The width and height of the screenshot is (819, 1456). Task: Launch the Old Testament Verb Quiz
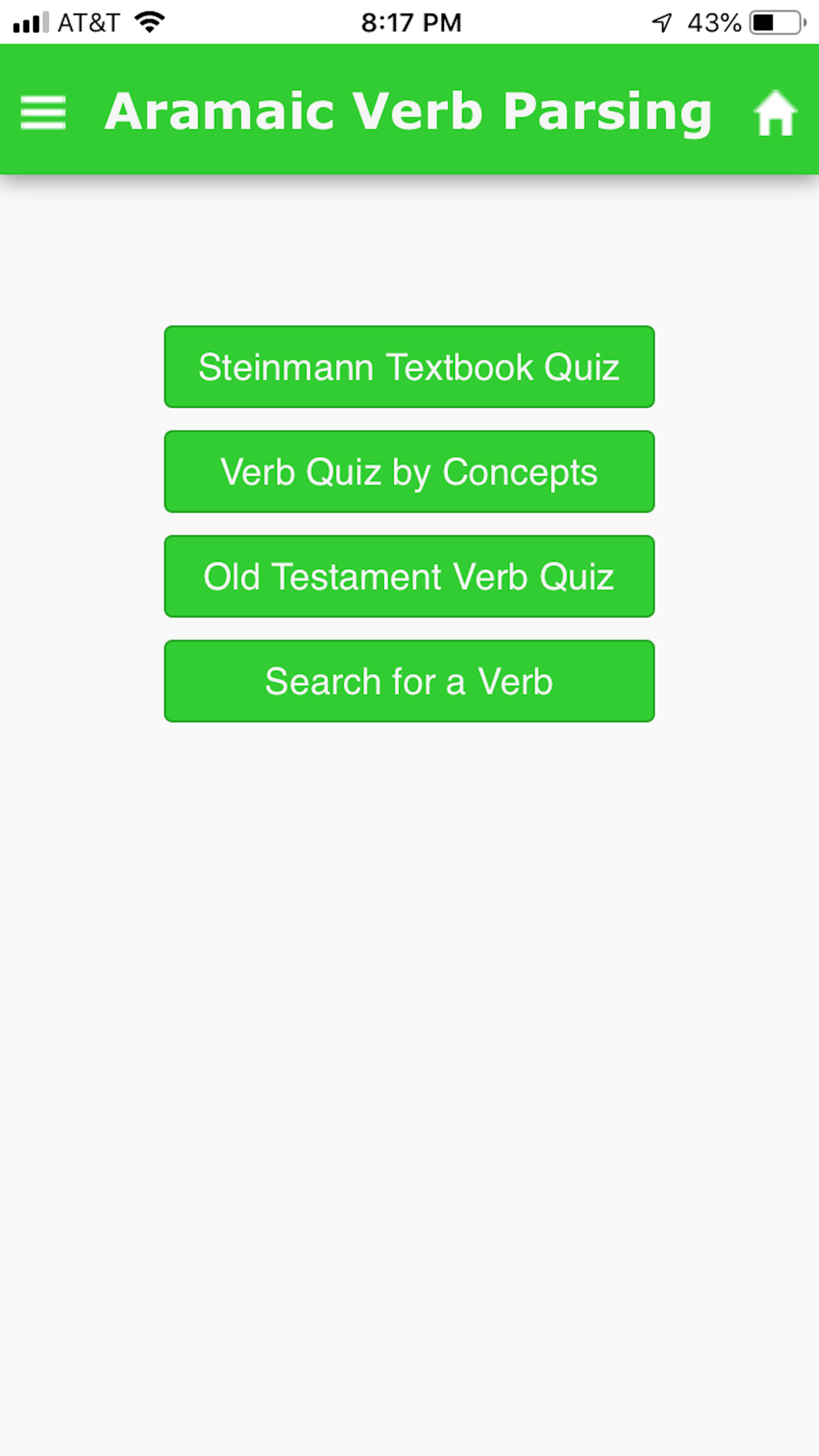pyautogui.click(x=409, y=577)
